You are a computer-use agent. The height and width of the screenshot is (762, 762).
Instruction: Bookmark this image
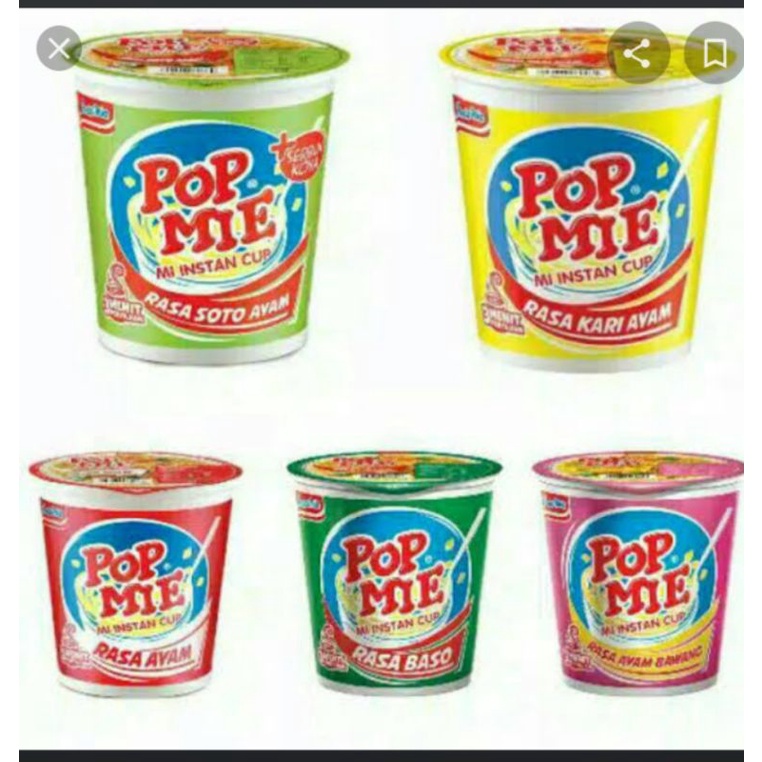(714, 53)
